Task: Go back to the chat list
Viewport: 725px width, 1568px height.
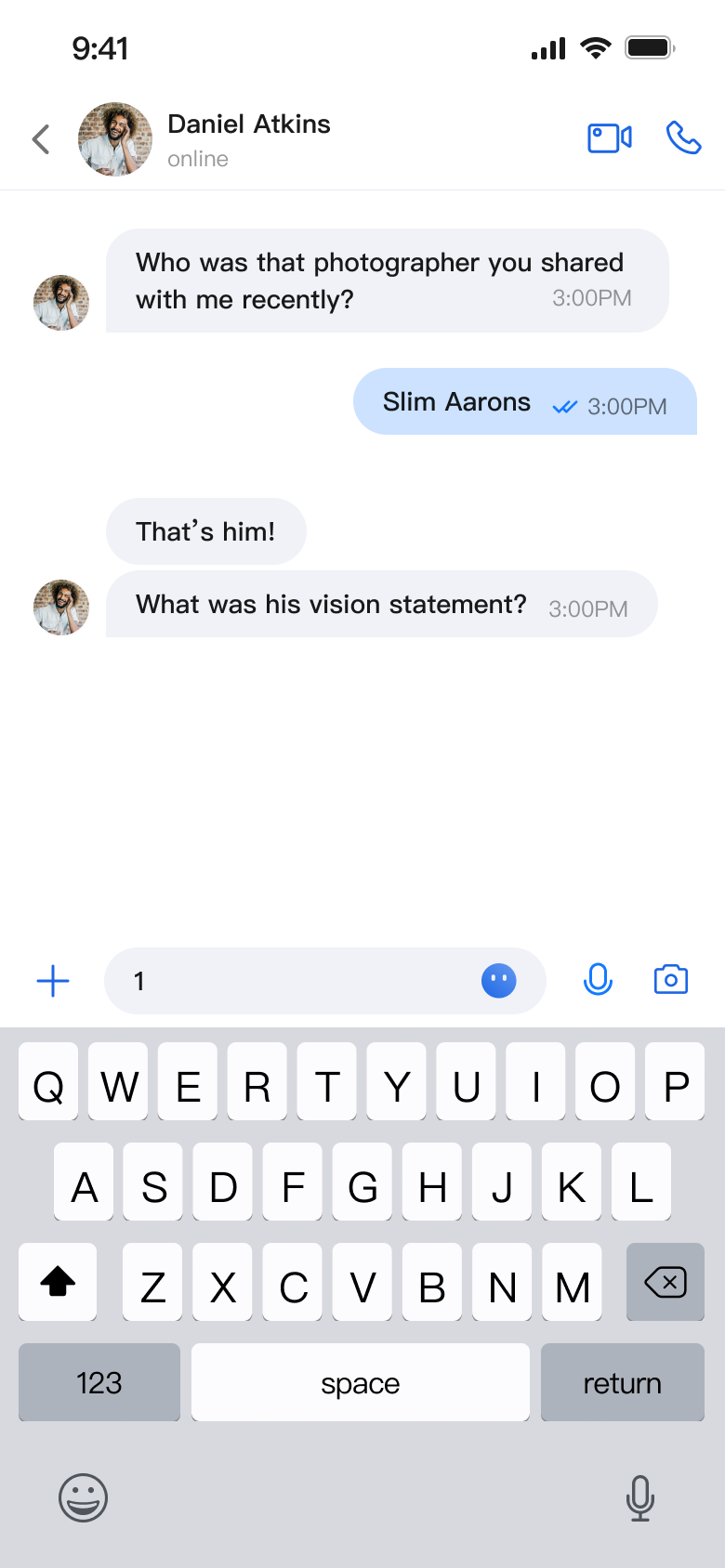Action: point(41,139)
